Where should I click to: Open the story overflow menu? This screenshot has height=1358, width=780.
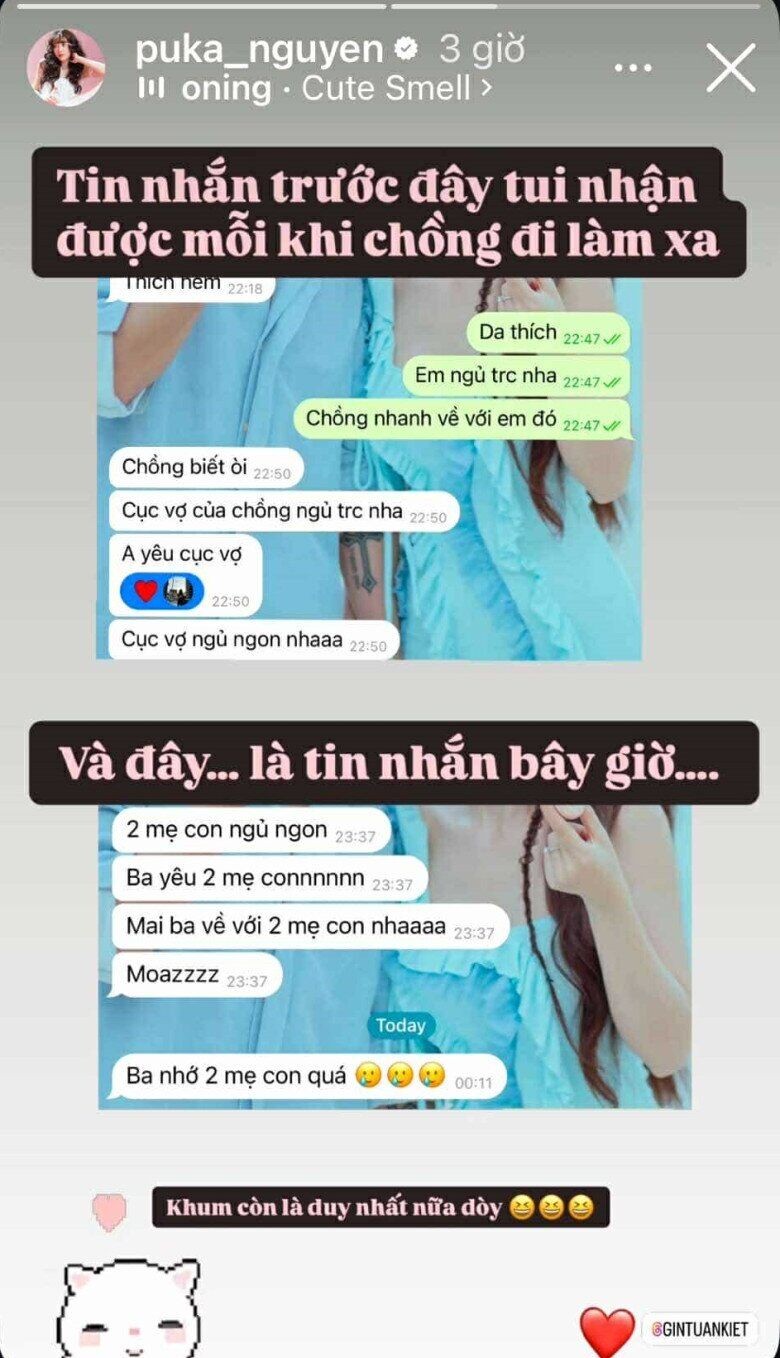(x=633, y=68)
